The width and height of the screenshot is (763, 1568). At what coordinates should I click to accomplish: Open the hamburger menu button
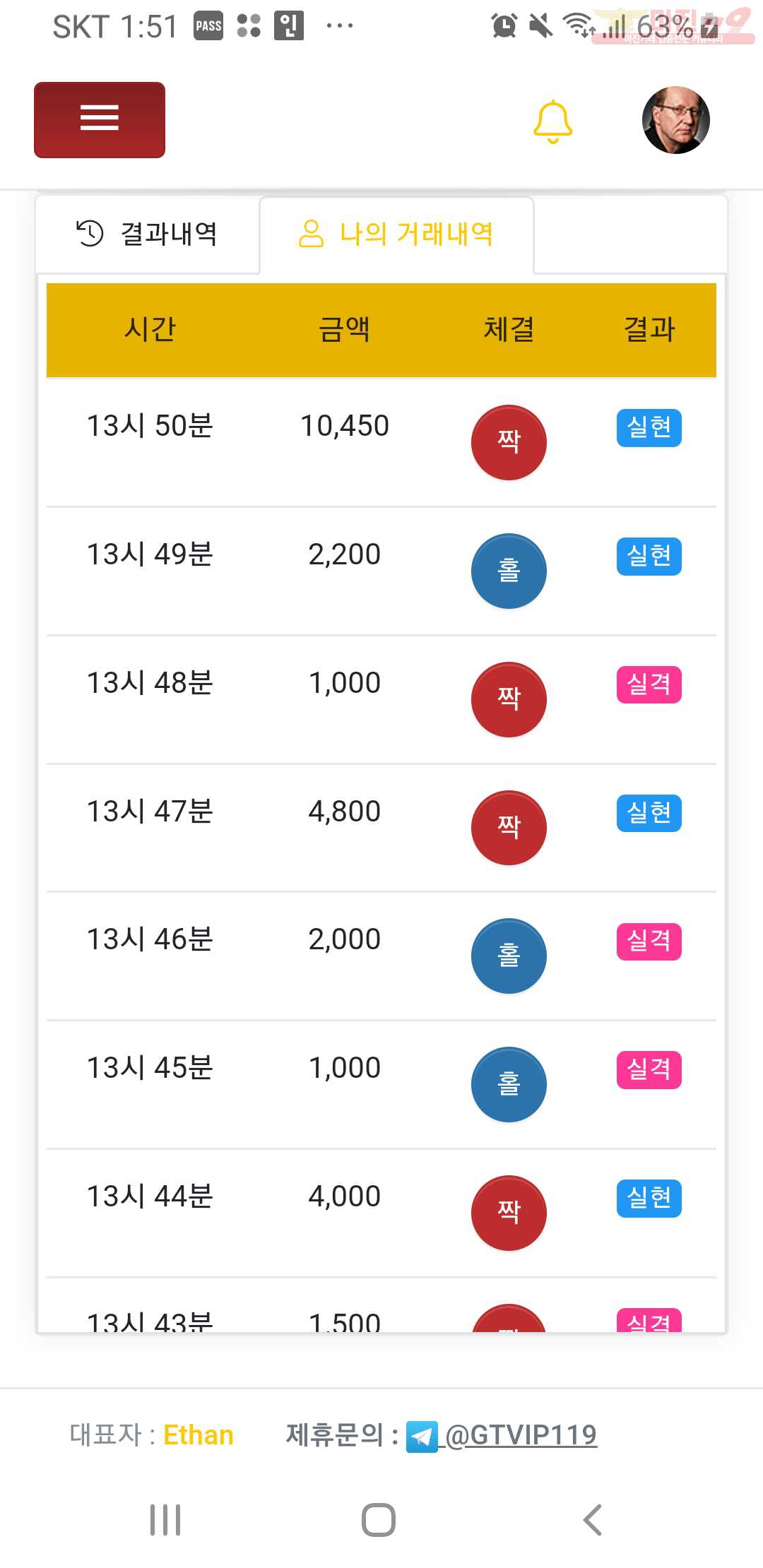(100, 120)
